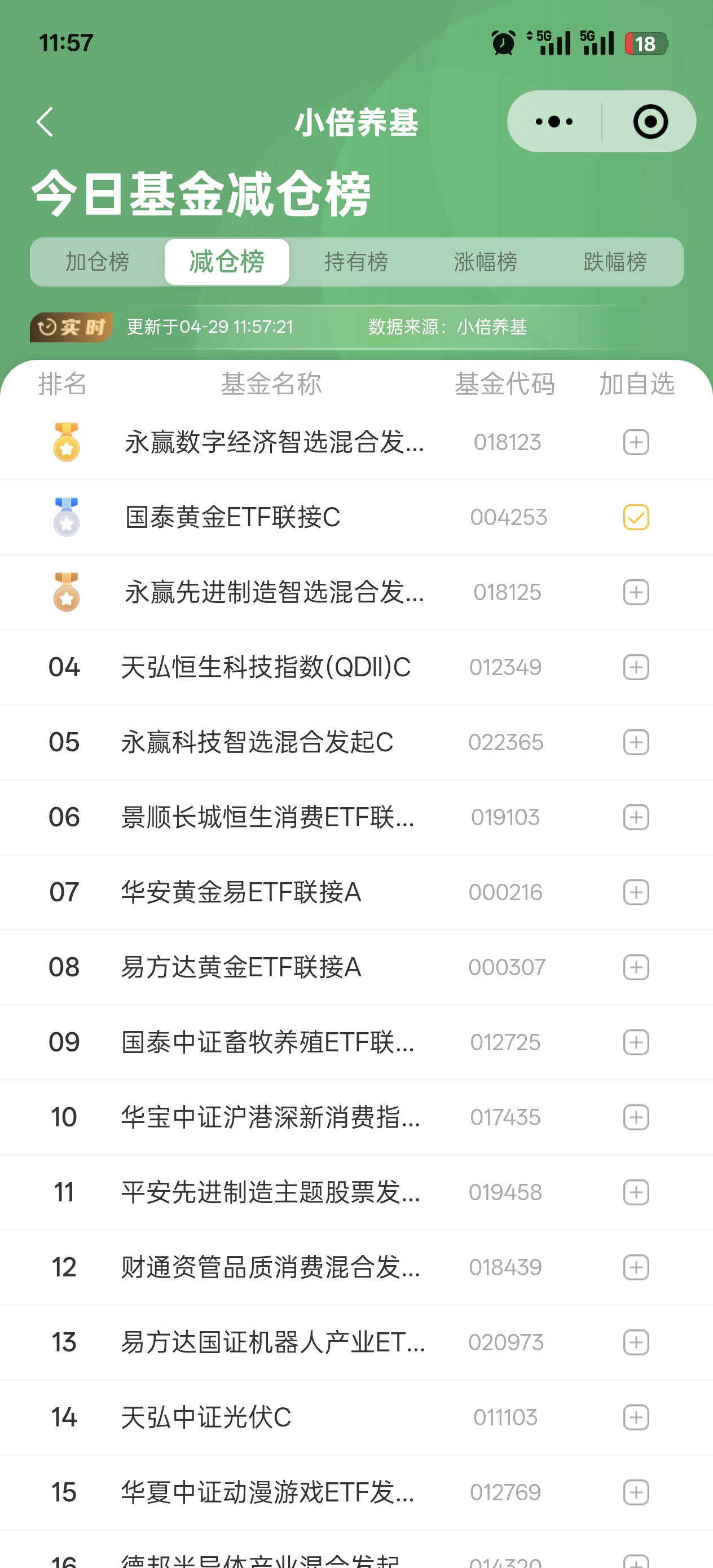Switch to the 涨幅榜 tab

pyautogui.click(x=485, y=262)
